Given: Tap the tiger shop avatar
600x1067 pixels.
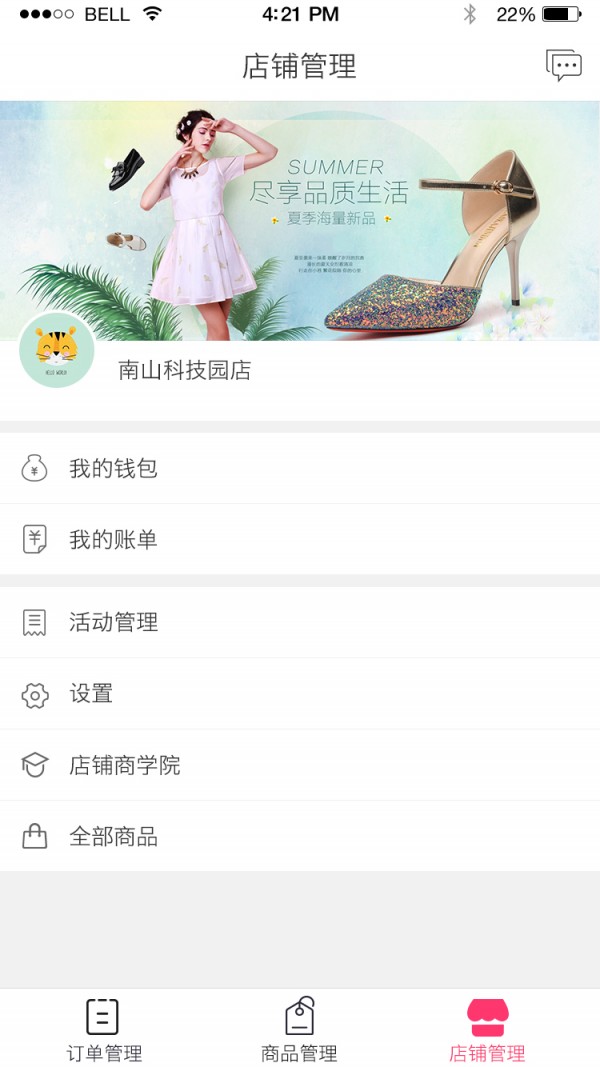Looking at the screenshot, I should tap(57, 352).
